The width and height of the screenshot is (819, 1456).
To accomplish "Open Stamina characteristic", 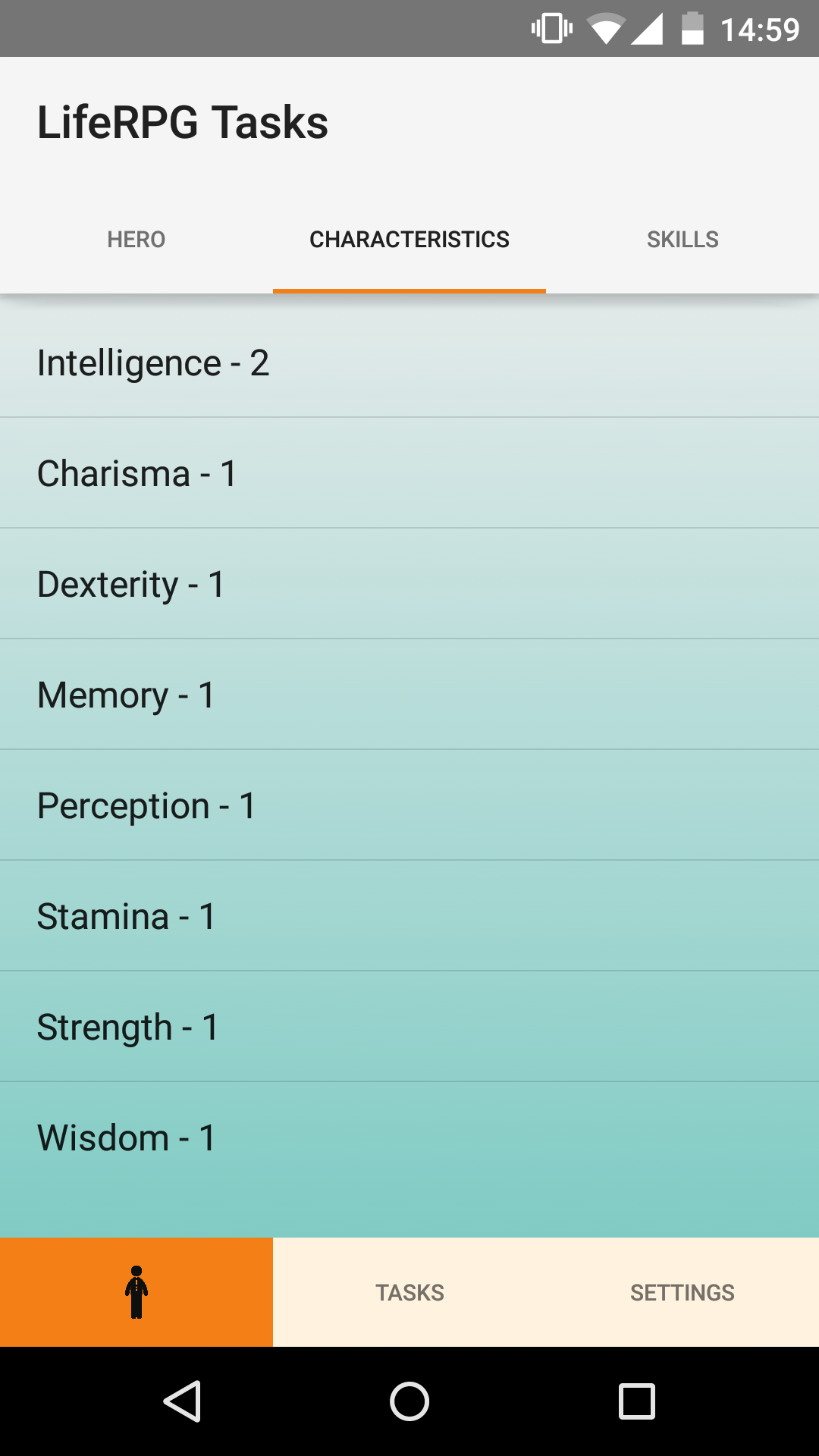I will pos(409,916).
